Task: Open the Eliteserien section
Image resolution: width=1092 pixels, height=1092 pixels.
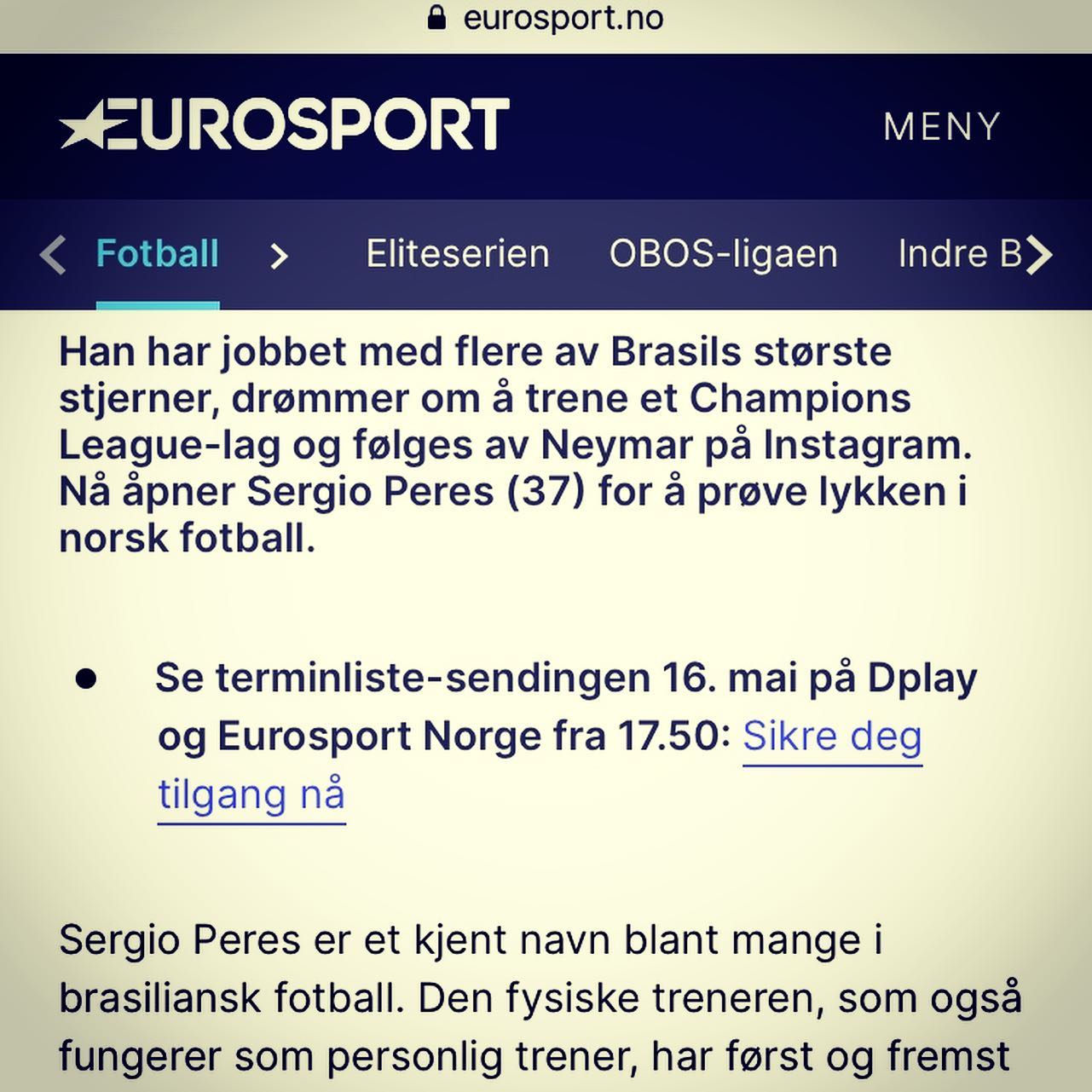Action: (x=458, y=254)
